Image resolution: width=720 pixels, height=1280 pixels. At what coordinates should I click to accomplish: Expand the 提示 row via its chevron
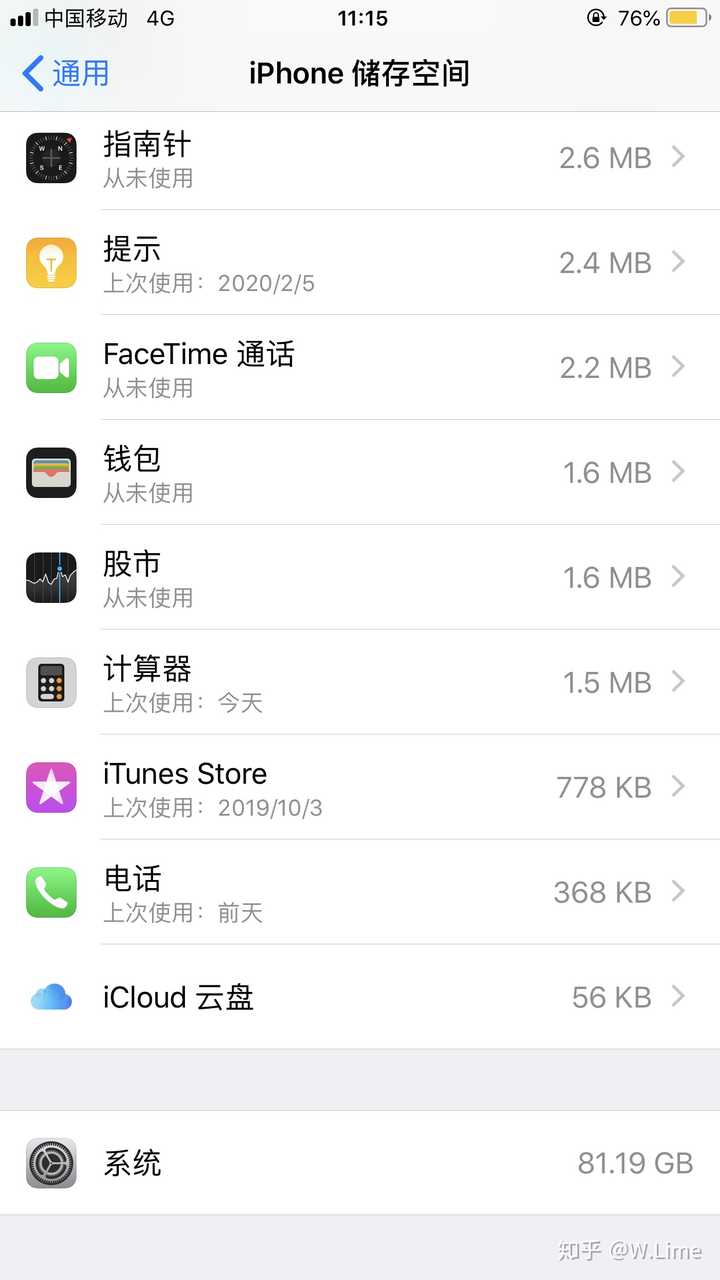(679, 262)
